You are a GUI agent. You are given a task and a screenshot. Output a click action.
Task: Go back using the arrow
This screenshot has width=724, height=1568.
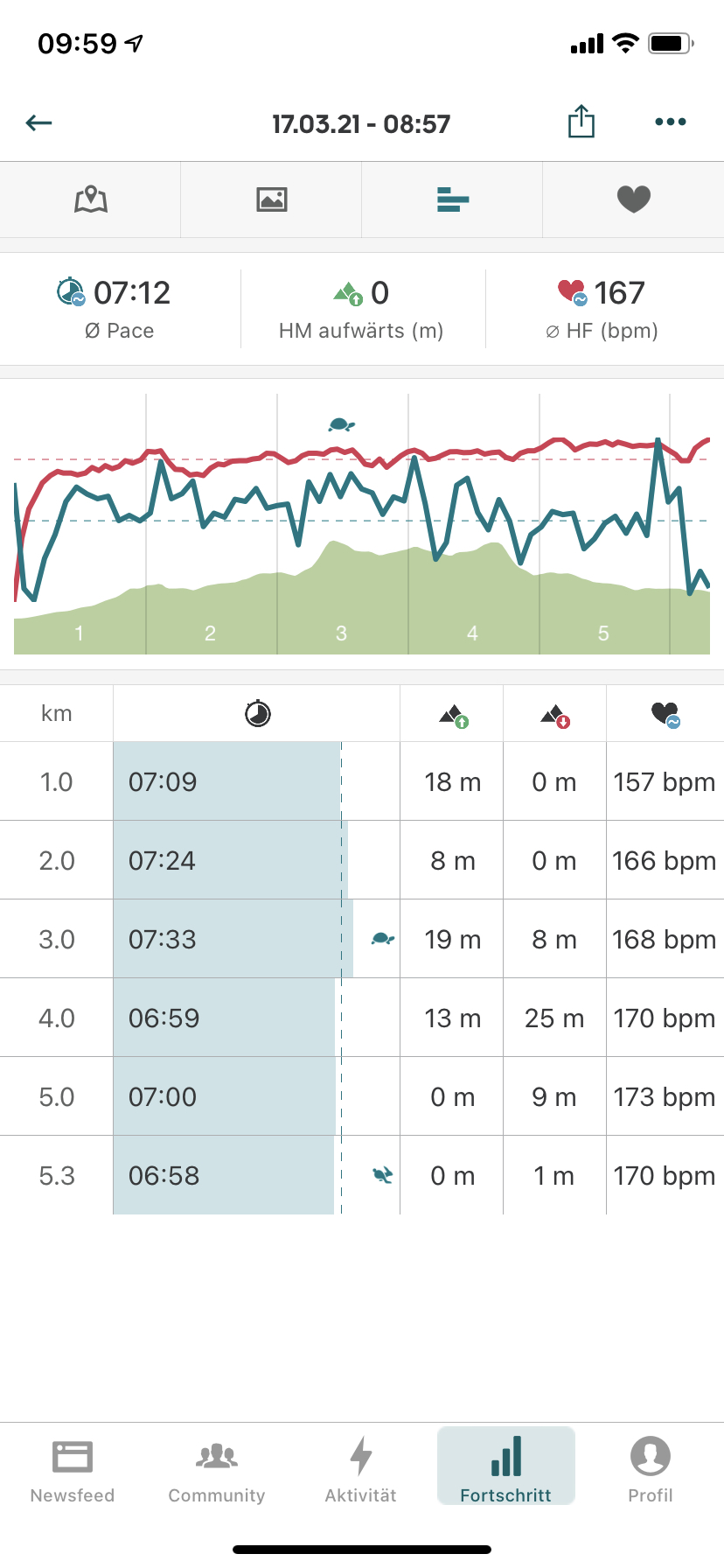pyautogui.click(x=39, y=123)
